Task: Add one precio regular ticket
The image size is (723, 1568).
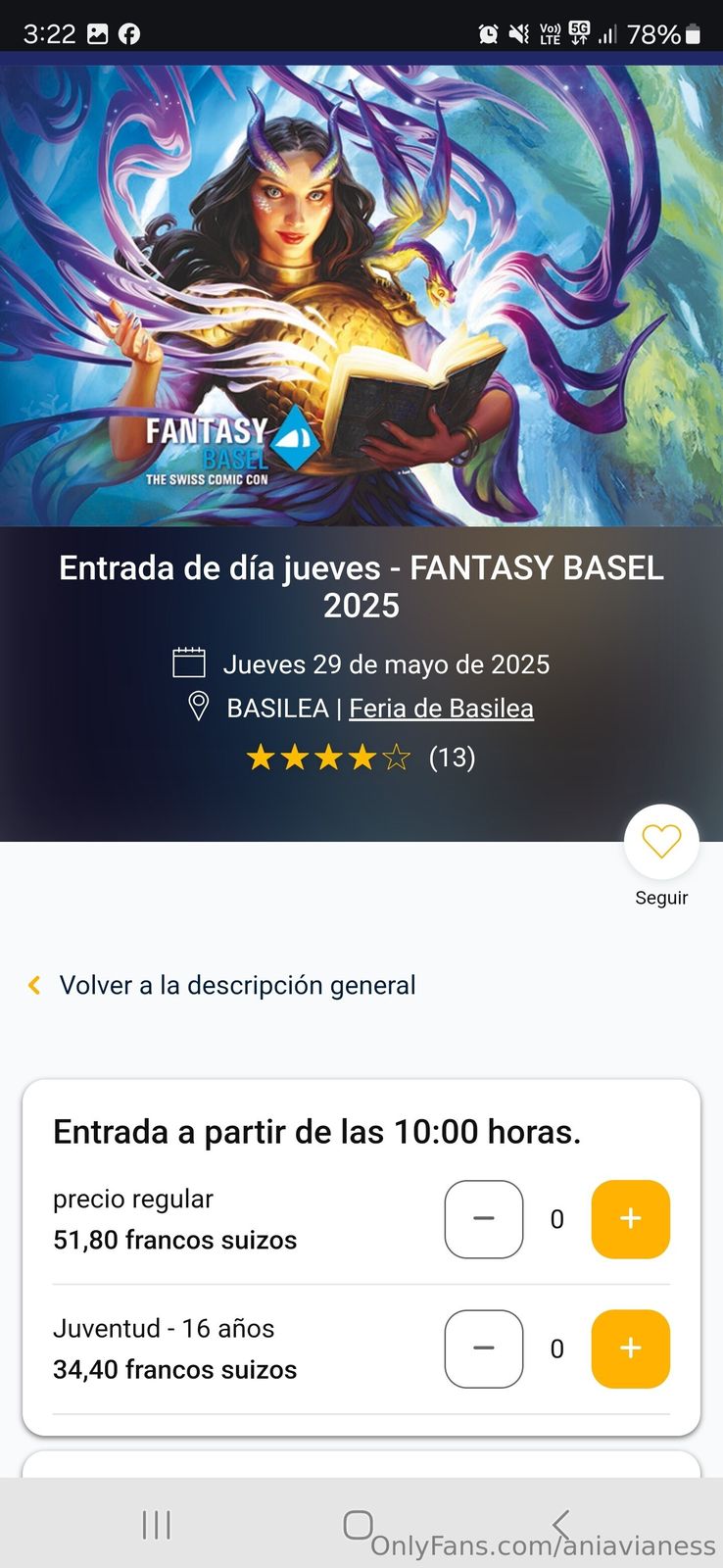Action: pos(630,1219)
